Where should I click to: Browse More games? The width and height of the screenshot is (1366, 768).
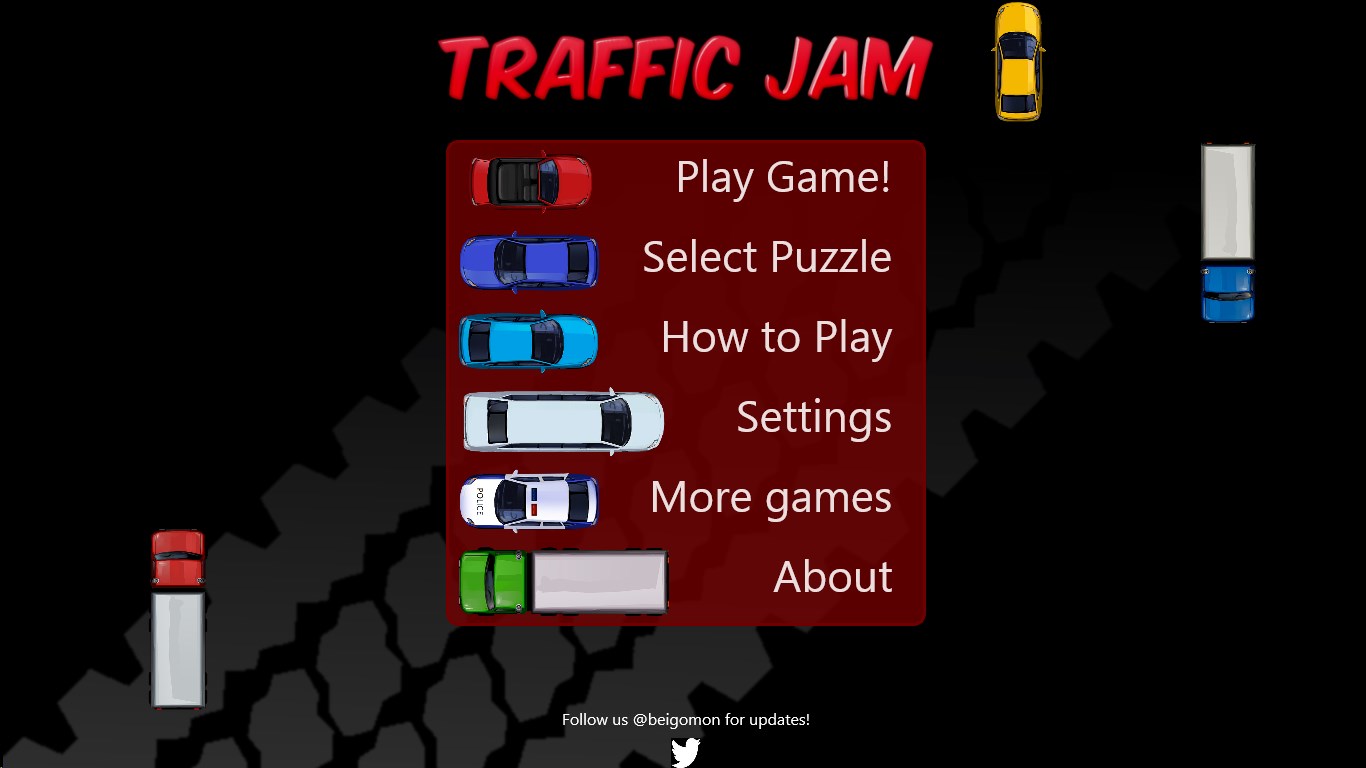(x=771, y=498)
